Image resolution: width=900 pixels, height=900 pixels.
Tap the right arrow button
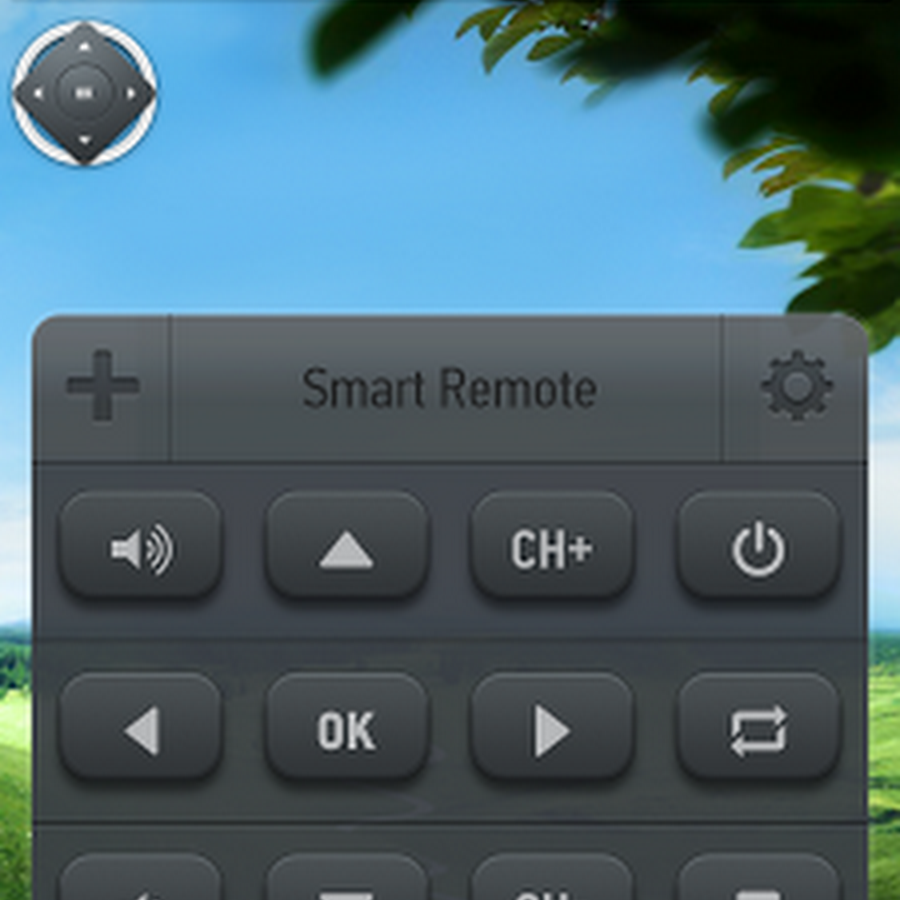coord(552,729)
